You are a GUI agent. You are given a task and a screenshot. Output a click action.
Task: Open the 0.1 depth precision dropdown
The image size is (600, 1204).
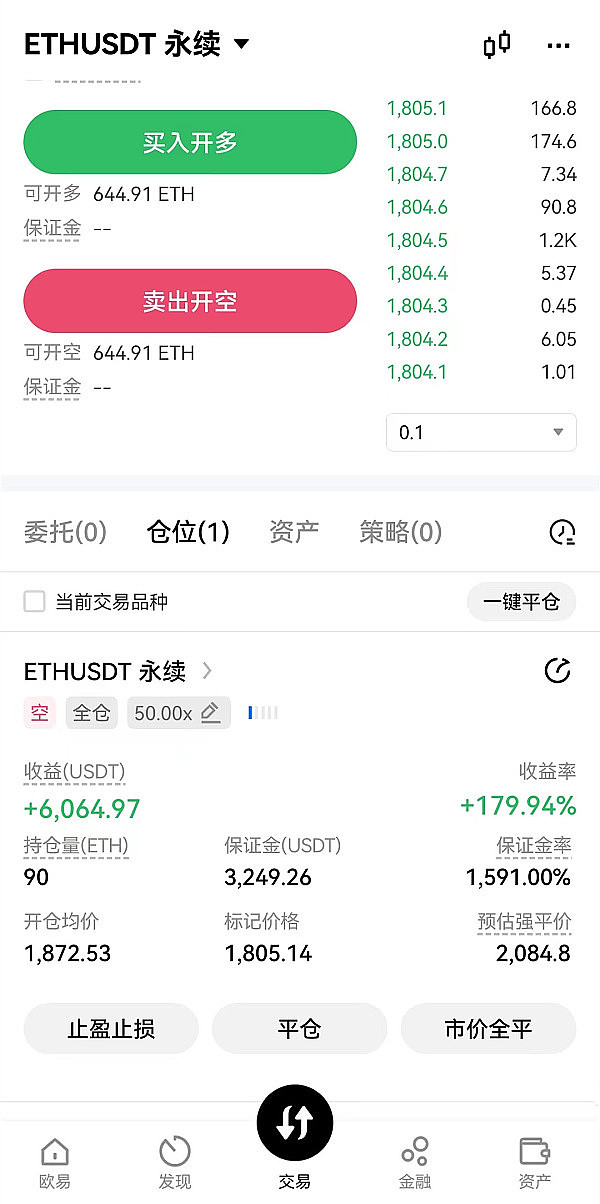(x=481, y=433)
